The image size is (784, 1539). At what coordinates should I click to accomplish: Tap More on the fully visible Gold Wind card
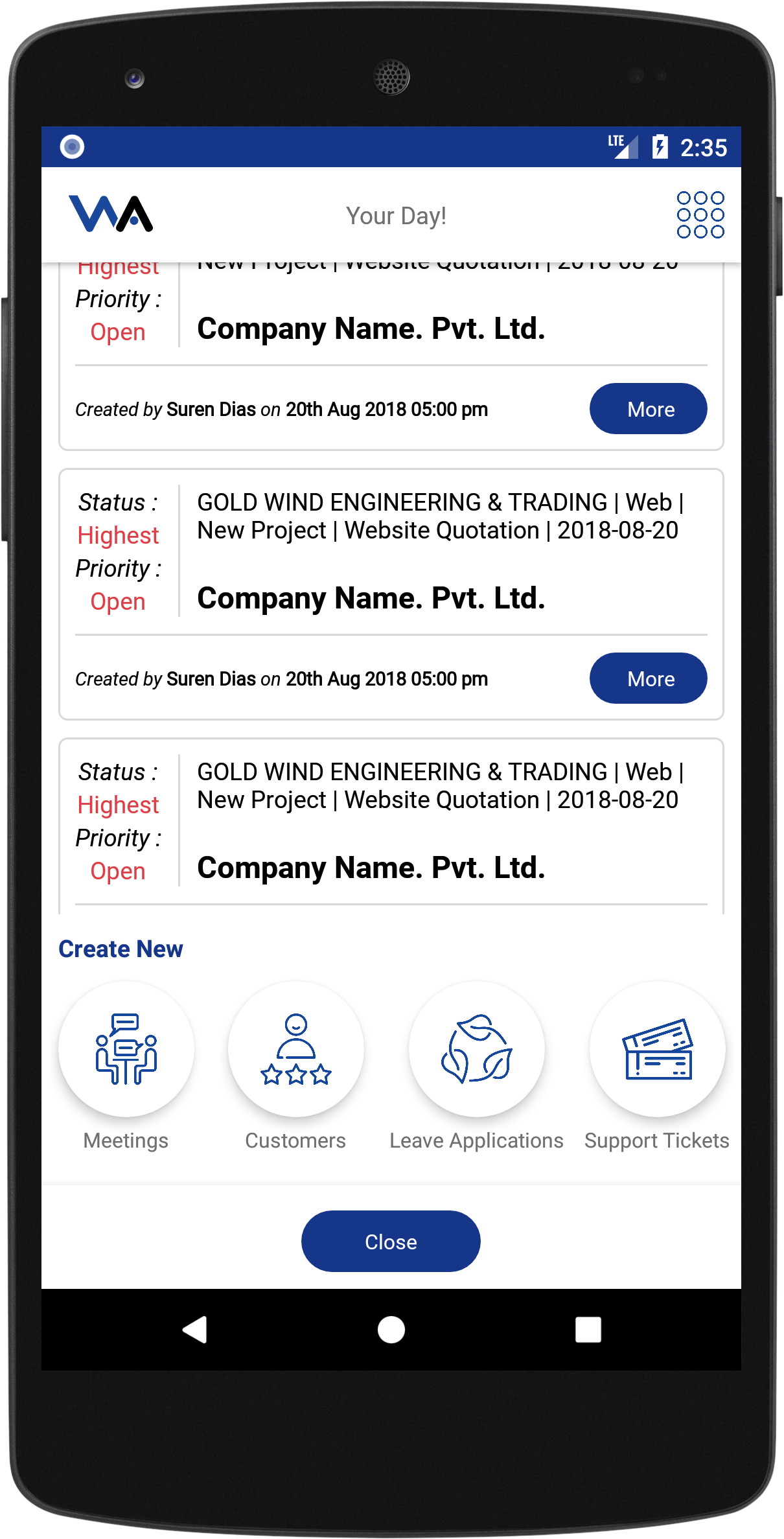[648, 678]
